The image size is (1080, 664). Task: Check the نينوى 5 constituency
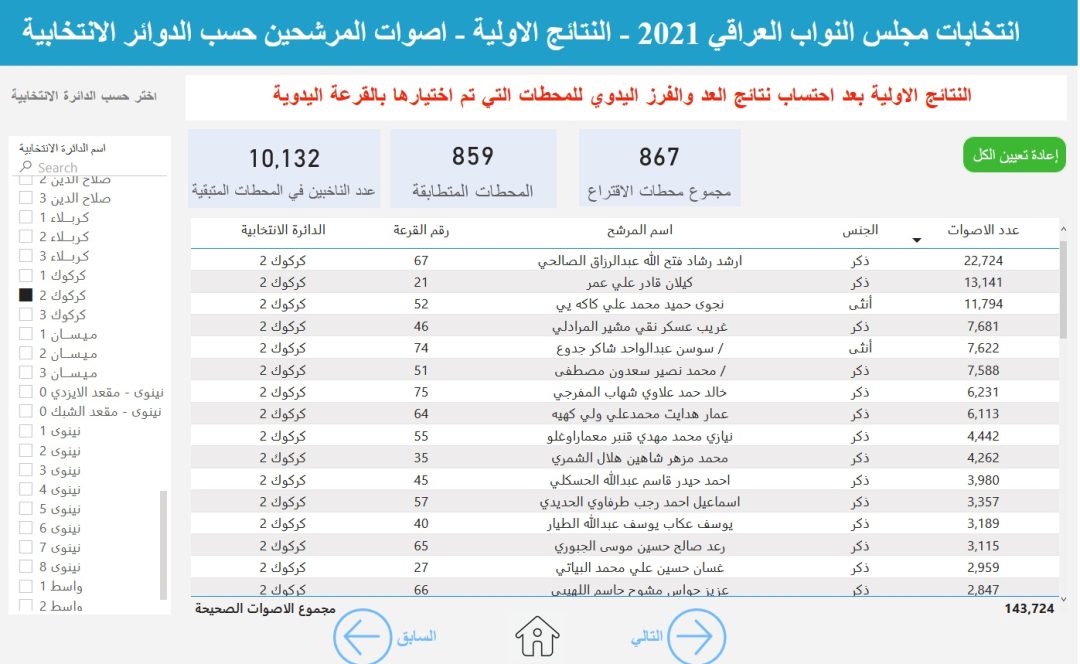(26, 509)
